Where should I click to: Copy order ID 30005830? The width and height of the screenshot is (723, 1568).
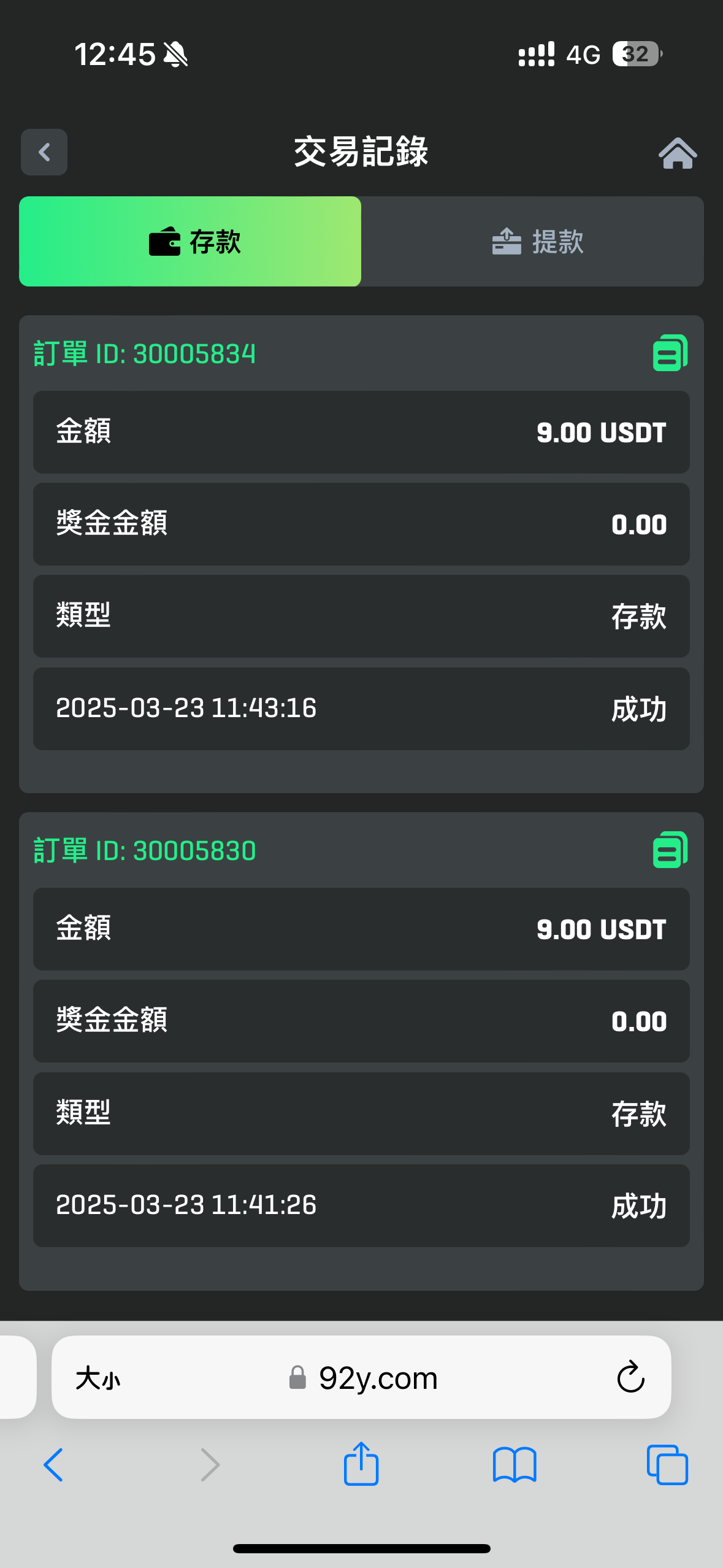[670, 850]
